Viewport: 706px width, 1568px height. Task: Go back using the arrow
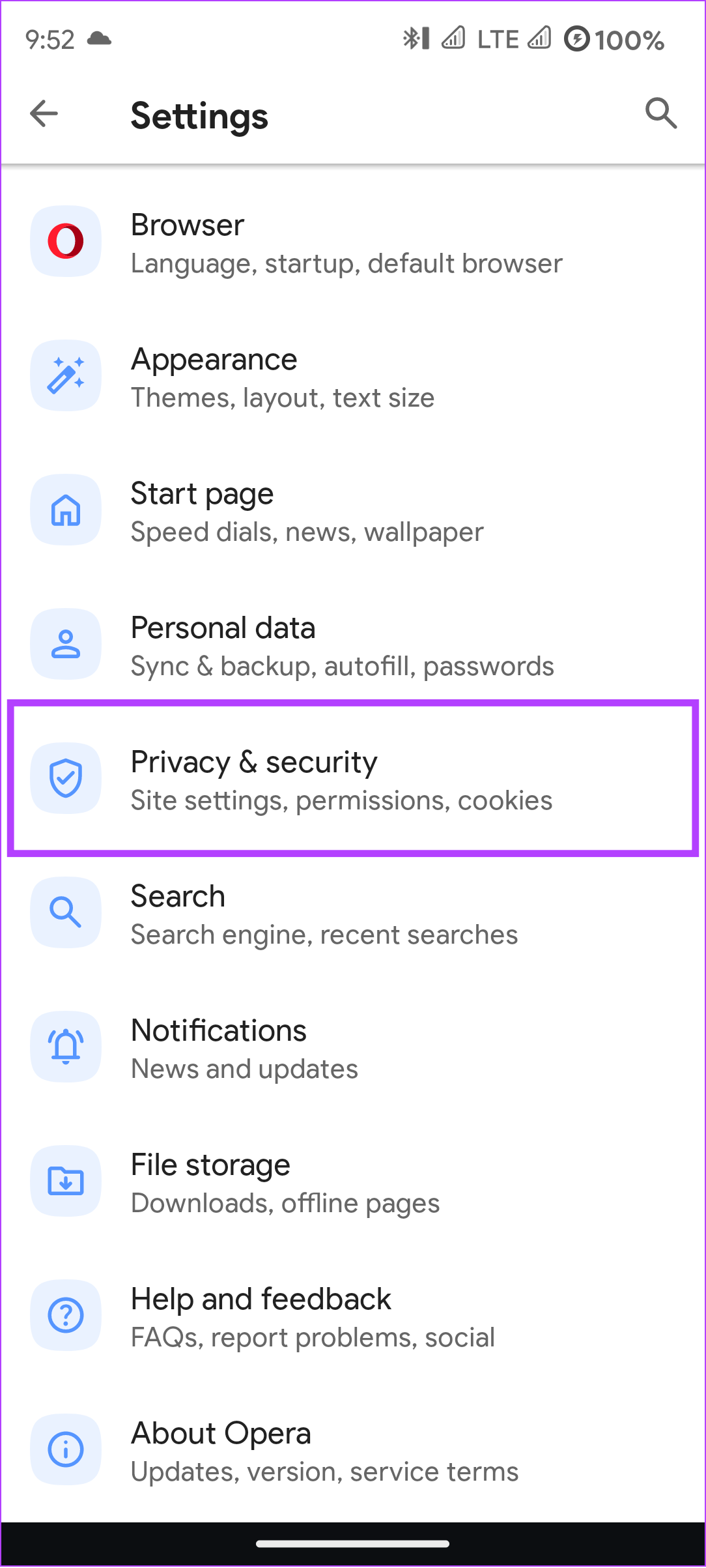pyautogui.click(x=44, y=115)
